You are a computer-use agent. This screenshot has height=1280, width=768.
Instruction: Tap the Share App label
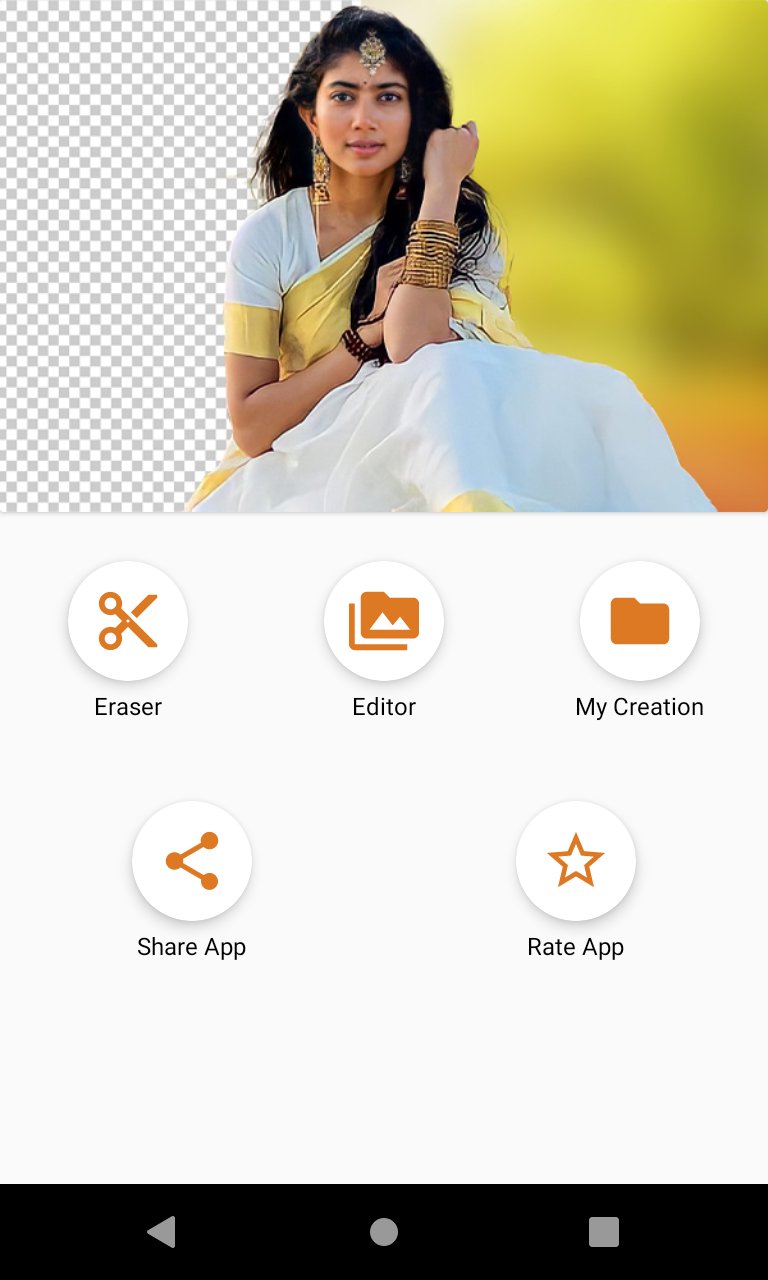point(192,946)
